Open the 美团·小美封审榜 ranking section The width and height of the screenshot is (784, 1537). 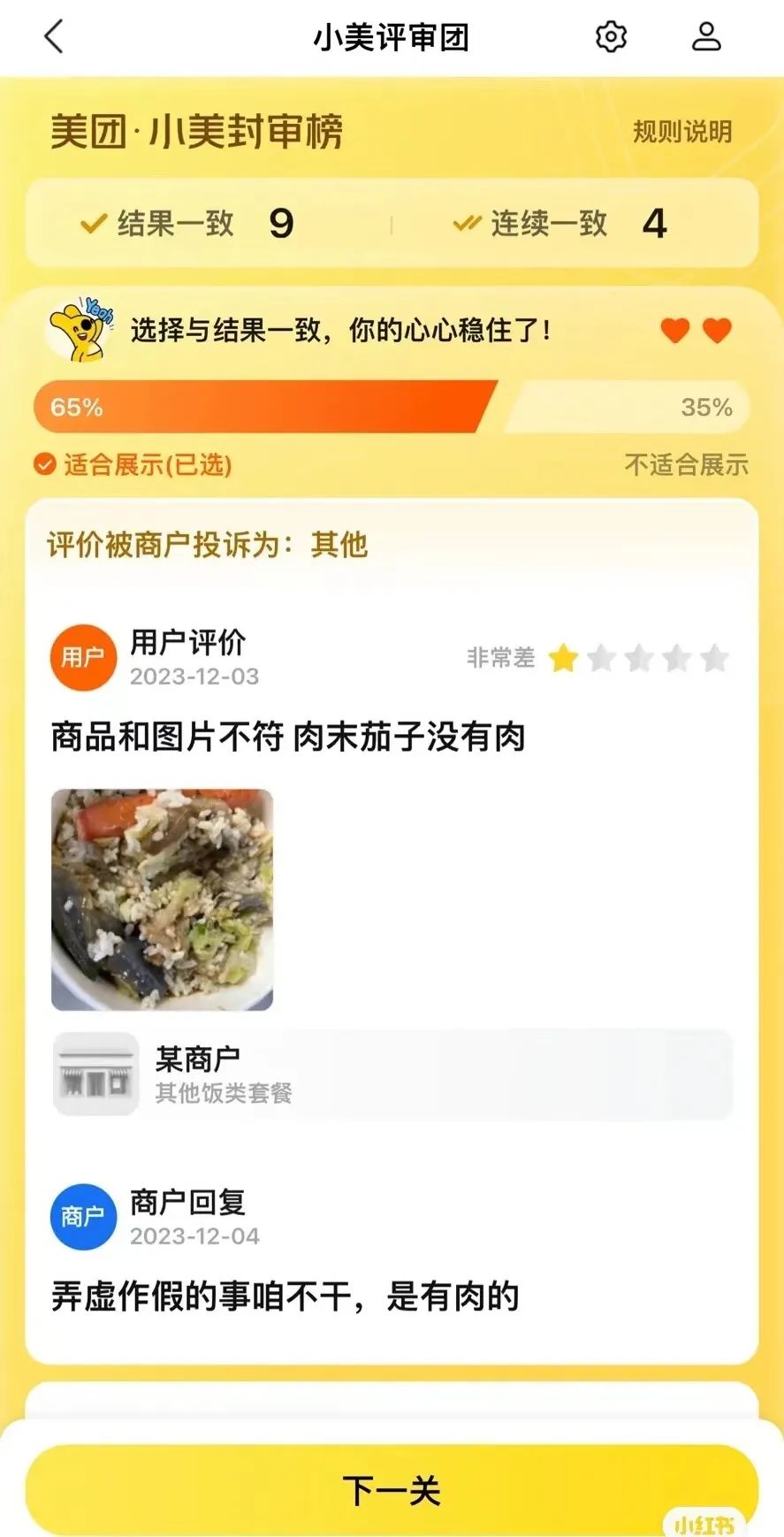[x=200, y=131]
